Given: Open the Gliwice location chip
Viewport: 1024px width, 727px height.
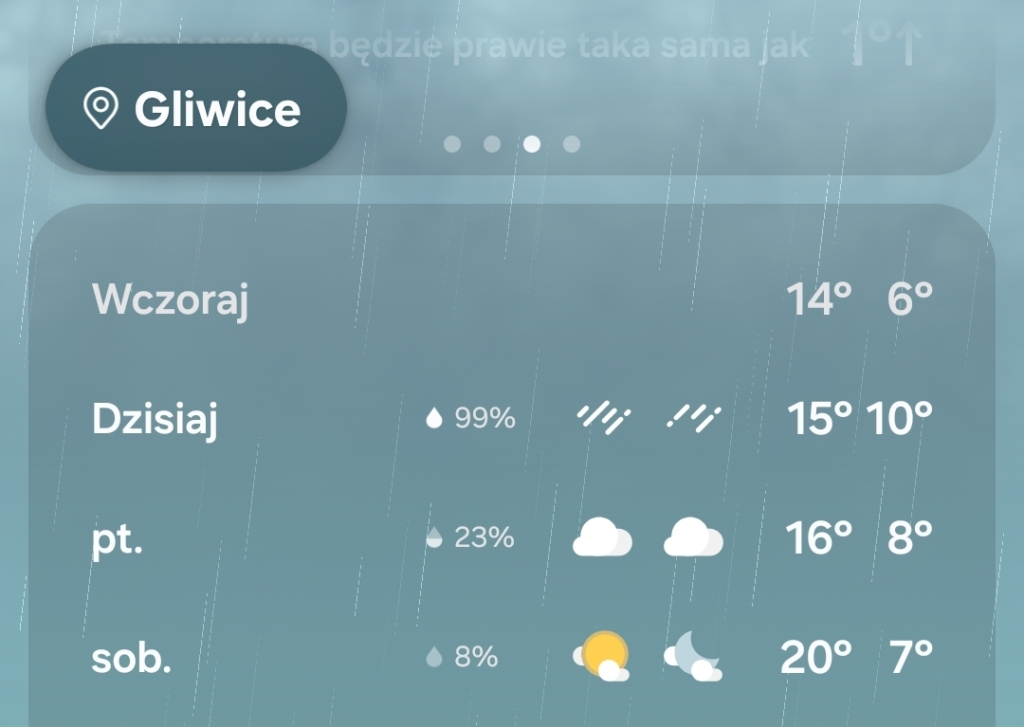Looking at the screenshot, I should 196,108.
